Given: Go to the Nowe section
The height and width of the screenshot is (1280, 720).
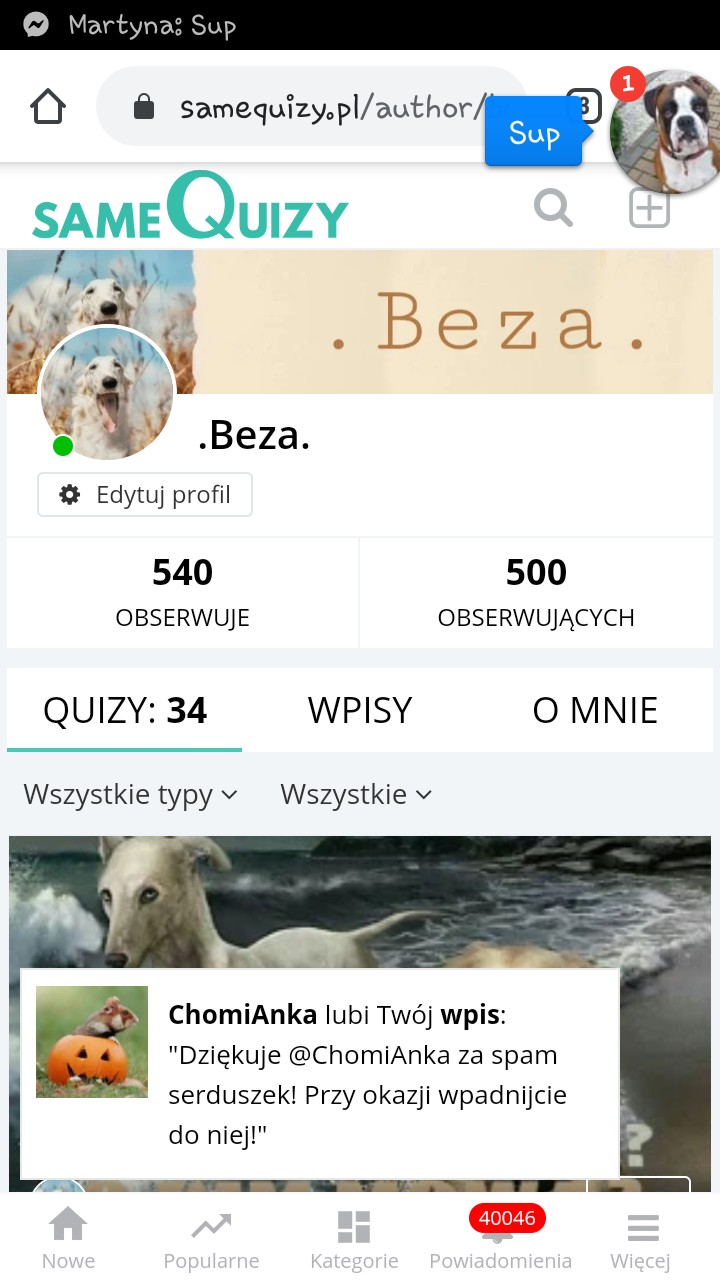Looking at the screenshot, I should [x=68, y=1238].
